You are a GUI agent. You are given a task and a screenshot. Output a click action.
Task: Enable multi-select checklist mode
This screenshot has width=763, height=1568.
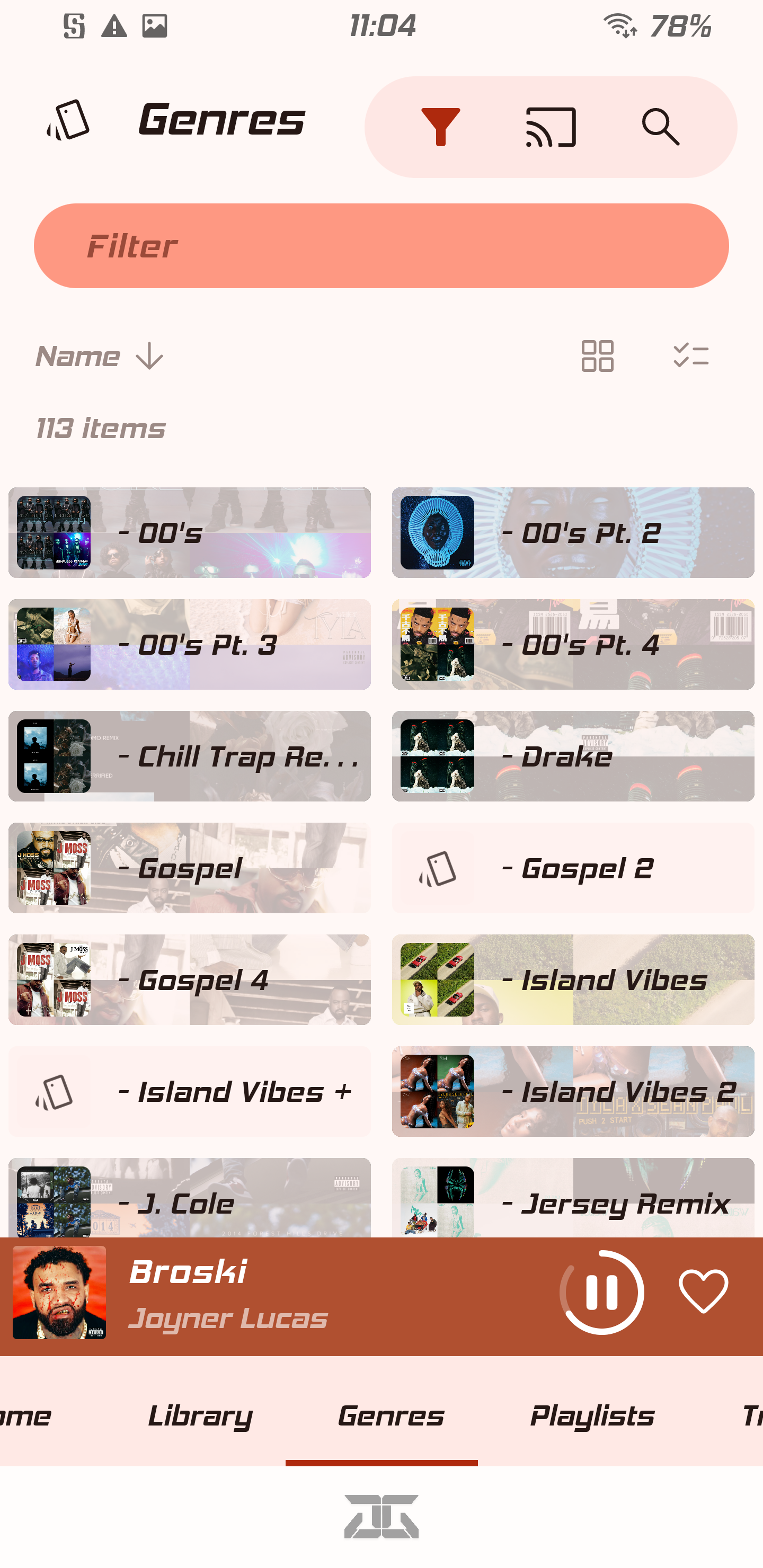(690, 356)
